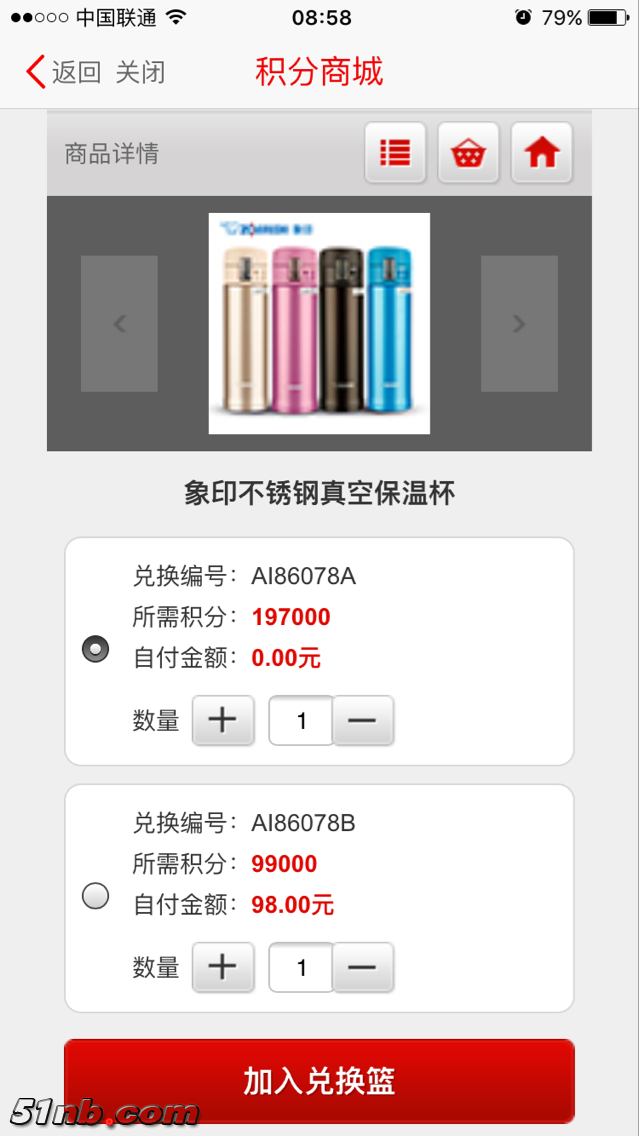639x1136 pixels.
Task: Decrease quantity for AI86078B
Action: 362,967
